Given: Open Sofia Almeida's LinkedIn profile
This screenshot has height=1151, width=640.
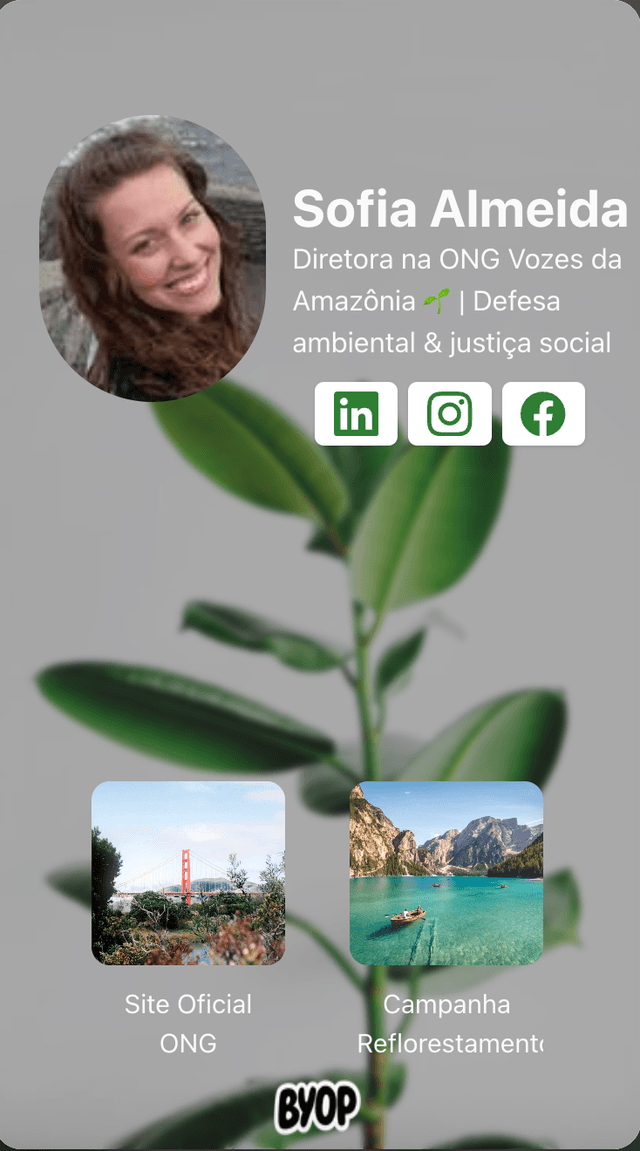Looking at the screenshot, I should tap(356, 413).
